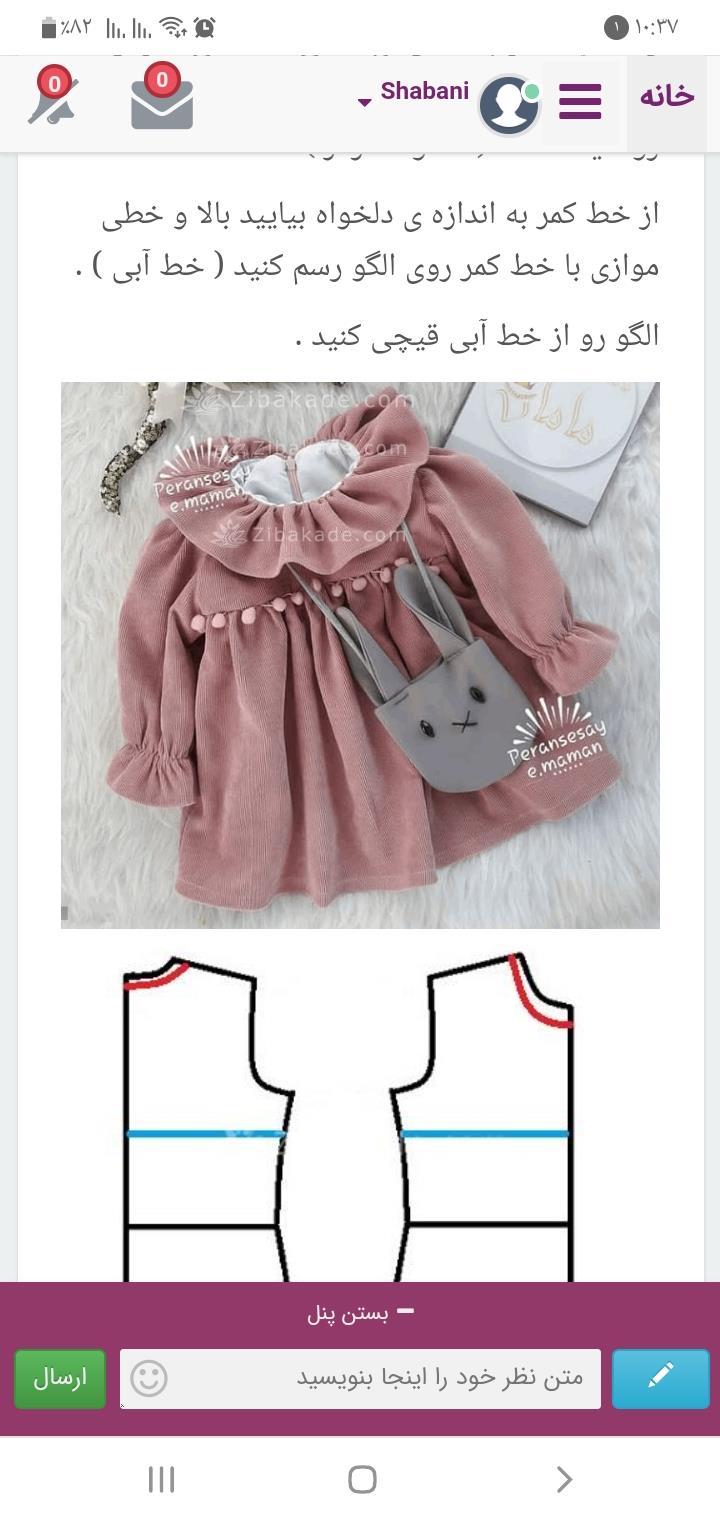Image resolution: width=720 pixels, height=1520 pixels.
Task: Open the hamburger menu
Action: 580,102
